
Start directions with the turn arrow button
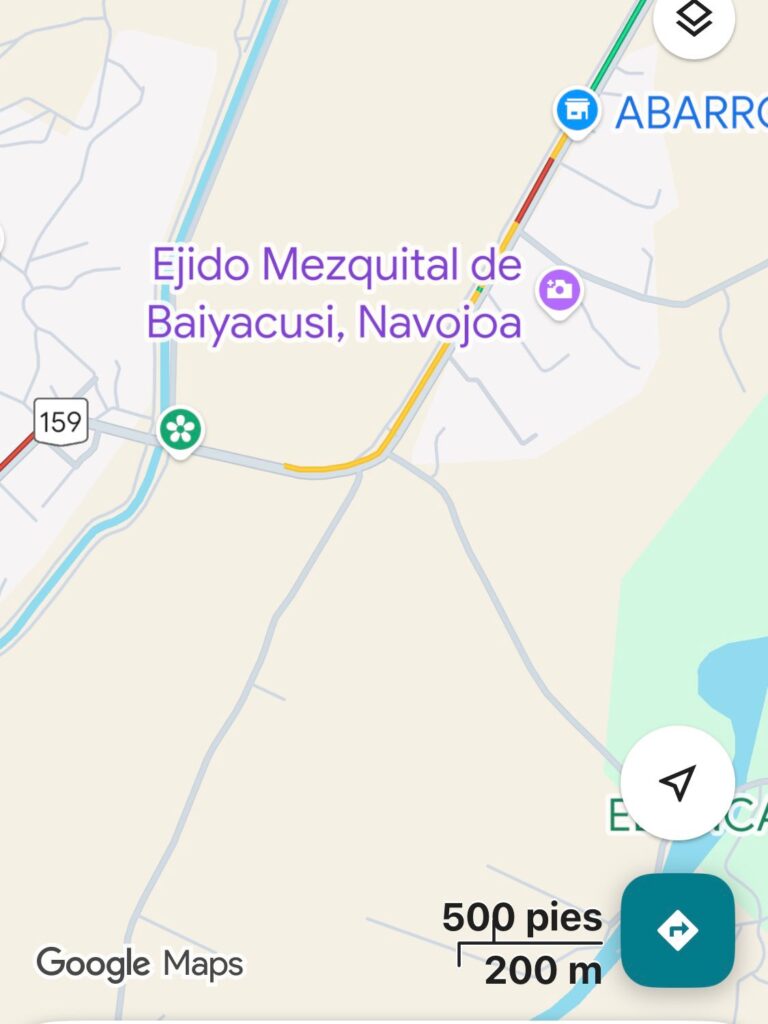(x=678, y=930)
